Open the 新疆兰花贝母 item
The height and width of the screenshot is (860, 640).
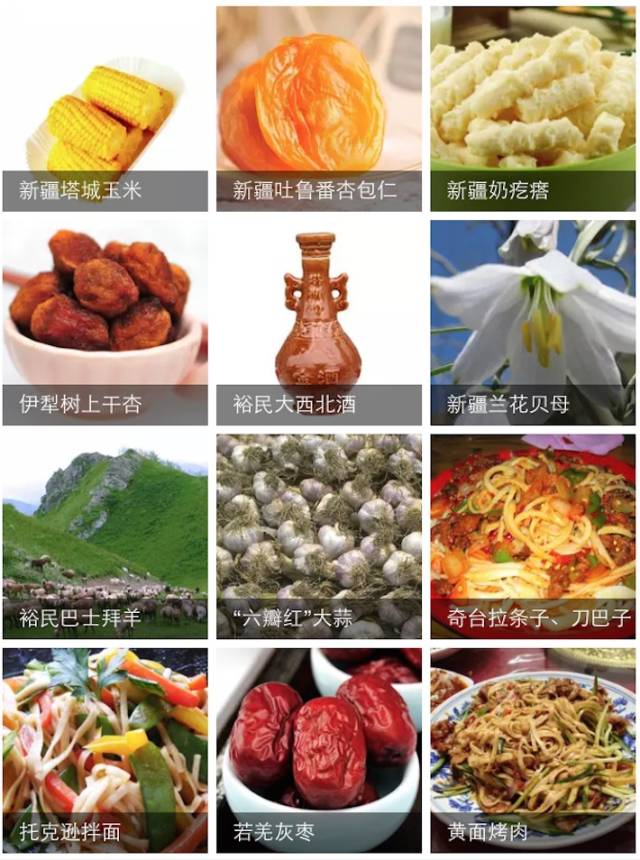tap(533, 323)
